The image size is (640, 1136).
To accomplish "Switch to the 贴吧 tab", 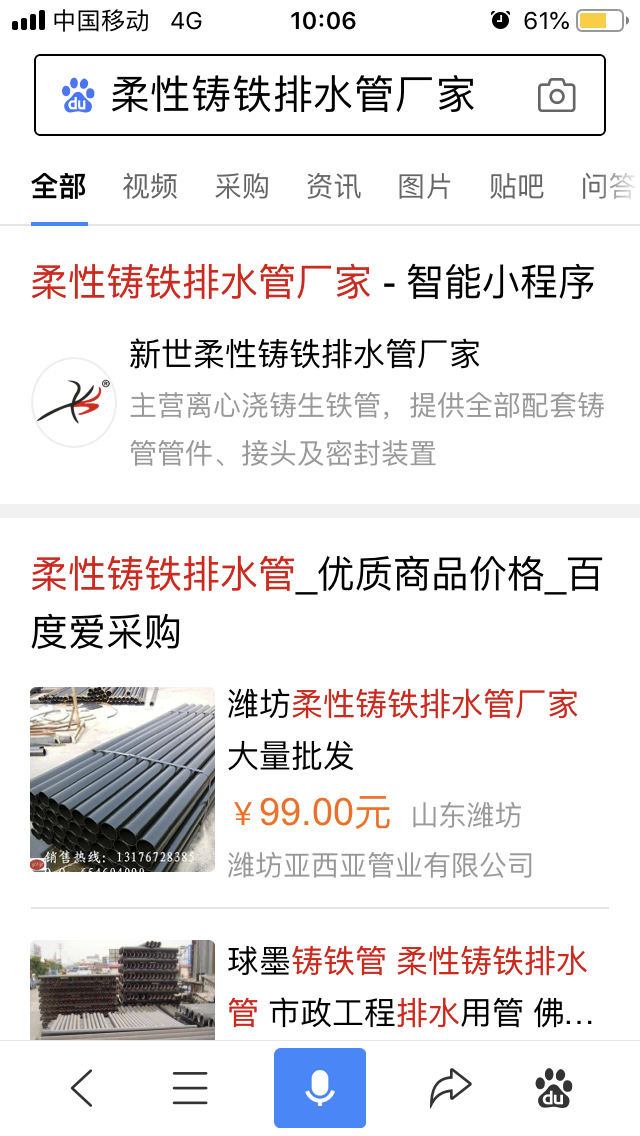I will 516,186.
